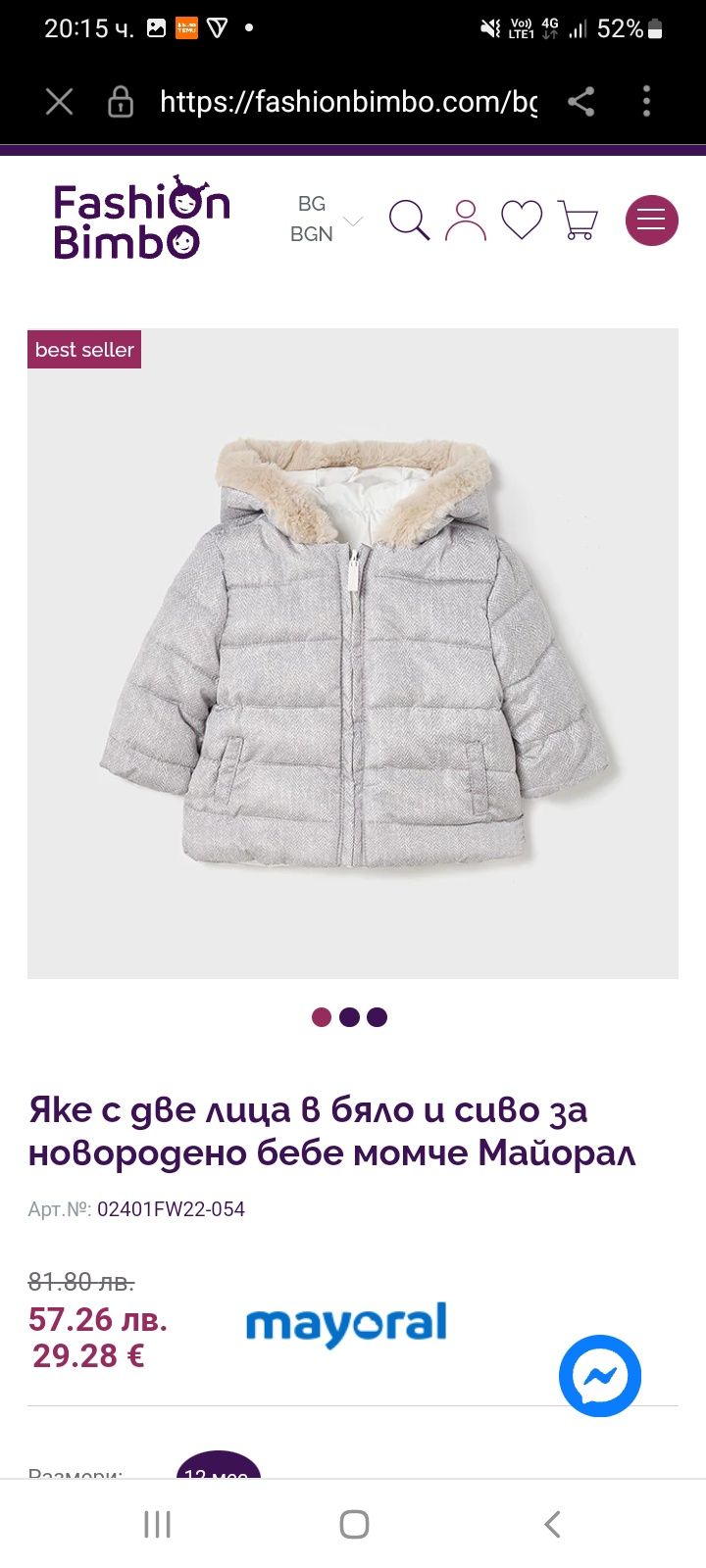This screenshot has height=1568, width=706.
Task: Select the second image dot indicator
Action: (349, 1017)
